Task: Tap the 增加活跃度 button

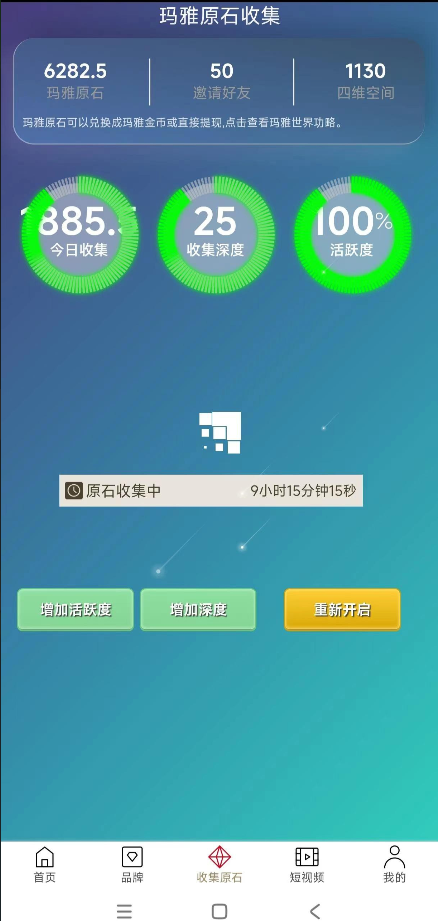Action: click(76, 610)
